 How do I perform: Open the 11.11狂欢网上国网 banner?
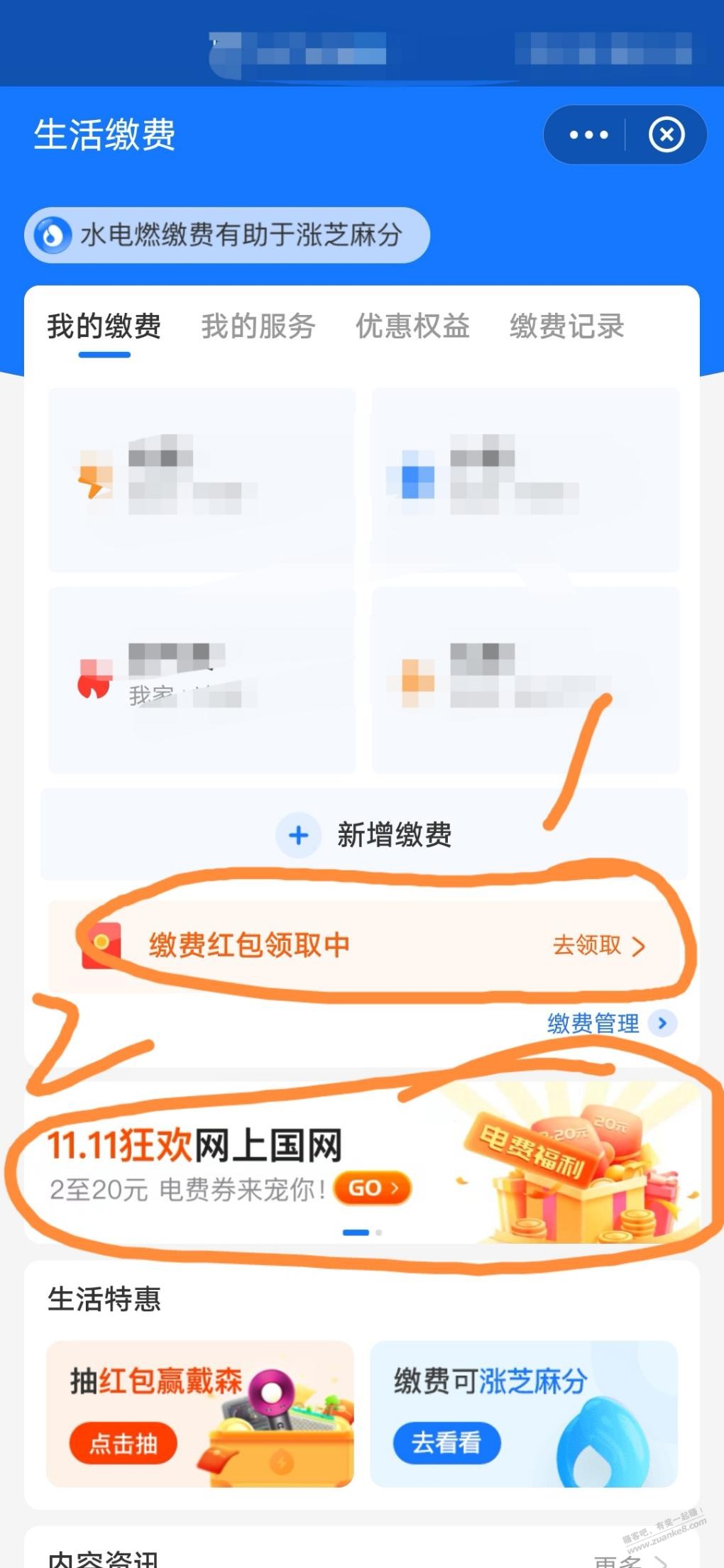click(213, 1145)
